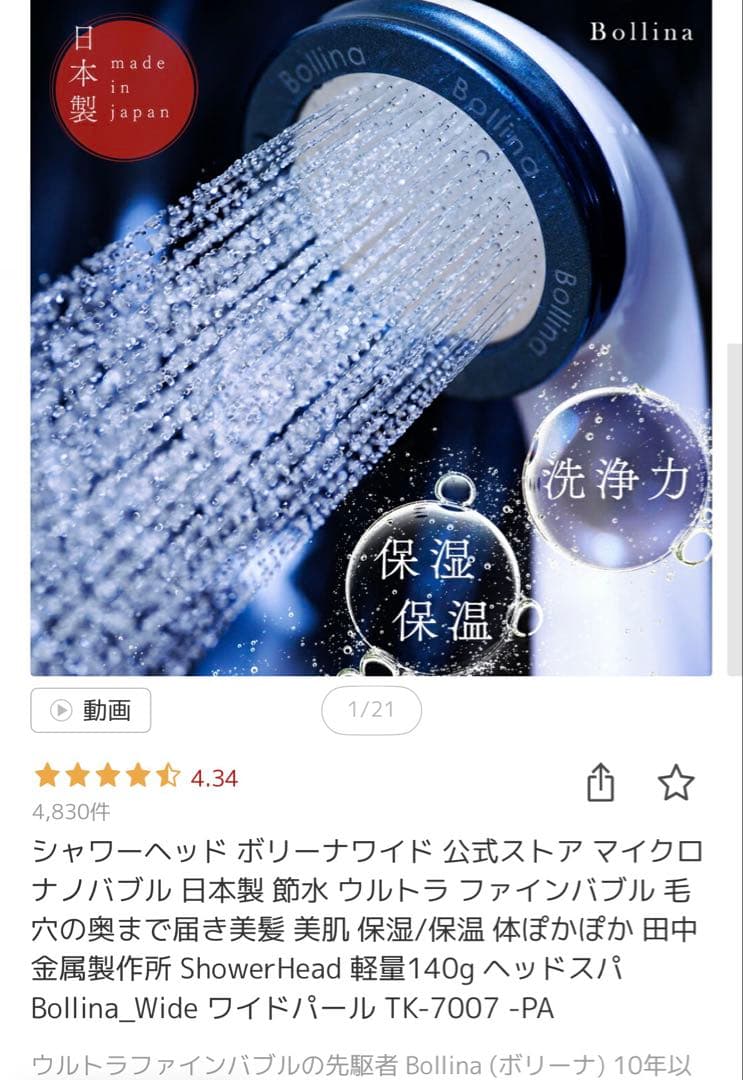
Task: Open the 4.34 star rating reviews
Action: point(135,777)
